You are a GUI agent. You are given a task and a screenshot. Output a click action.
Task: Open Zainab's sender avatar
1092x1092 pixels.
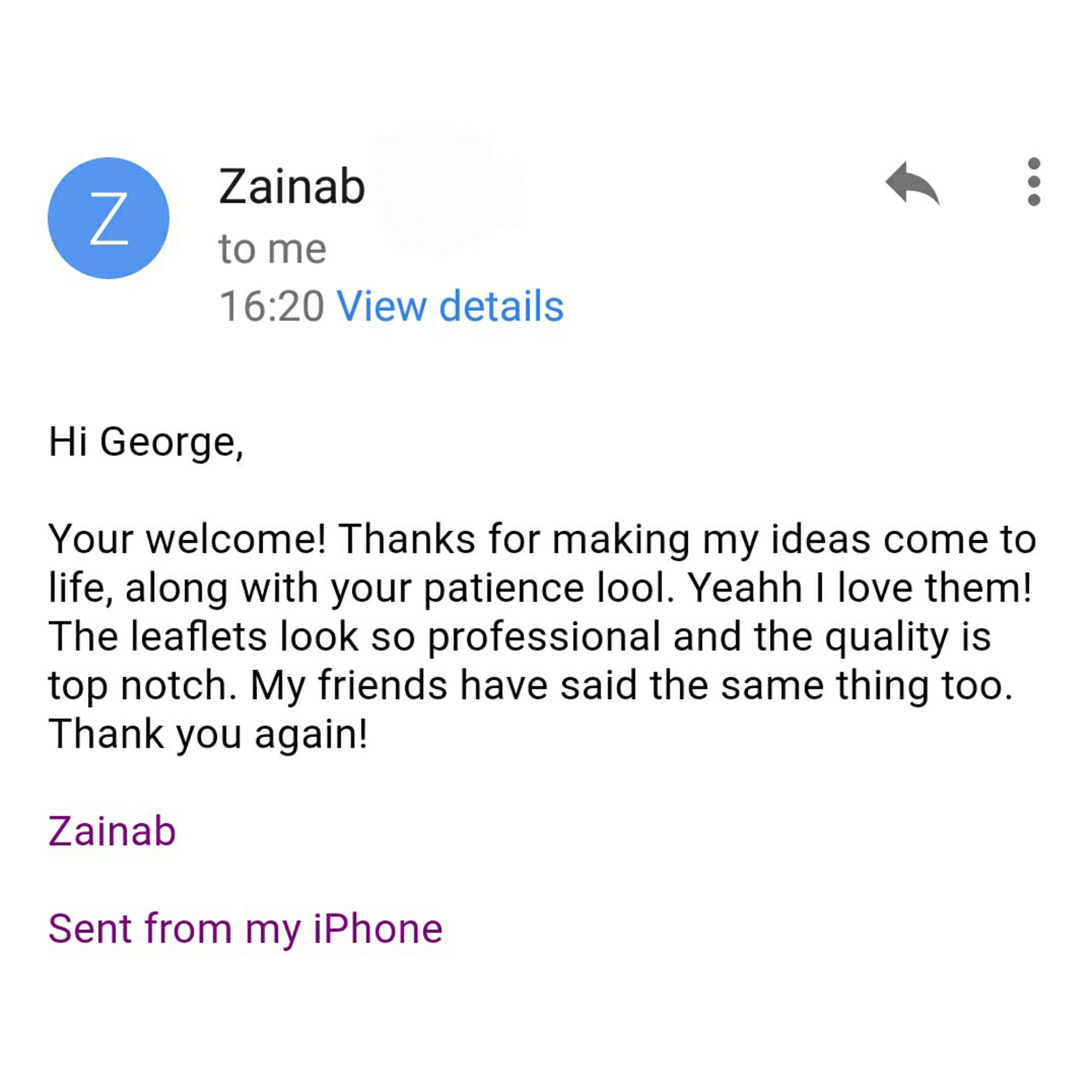click(x=109, y=218)
